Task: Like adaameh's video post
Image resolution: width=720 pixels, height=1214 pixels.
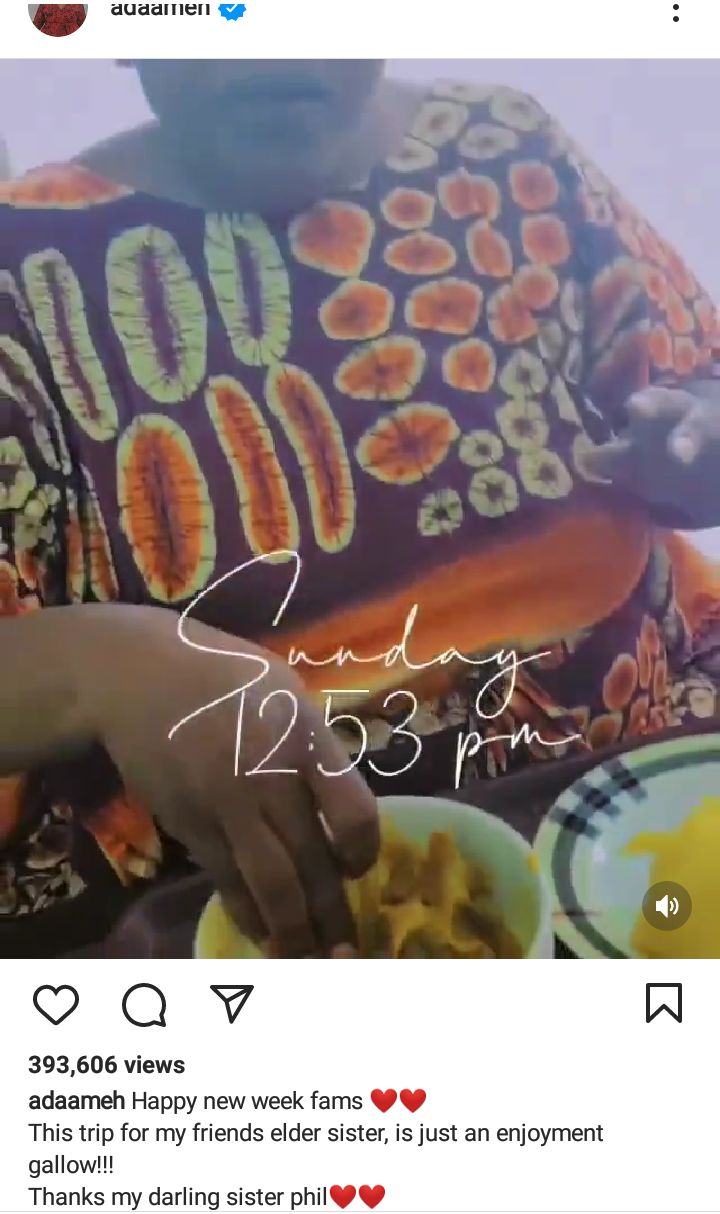Action: (56, 1004)
